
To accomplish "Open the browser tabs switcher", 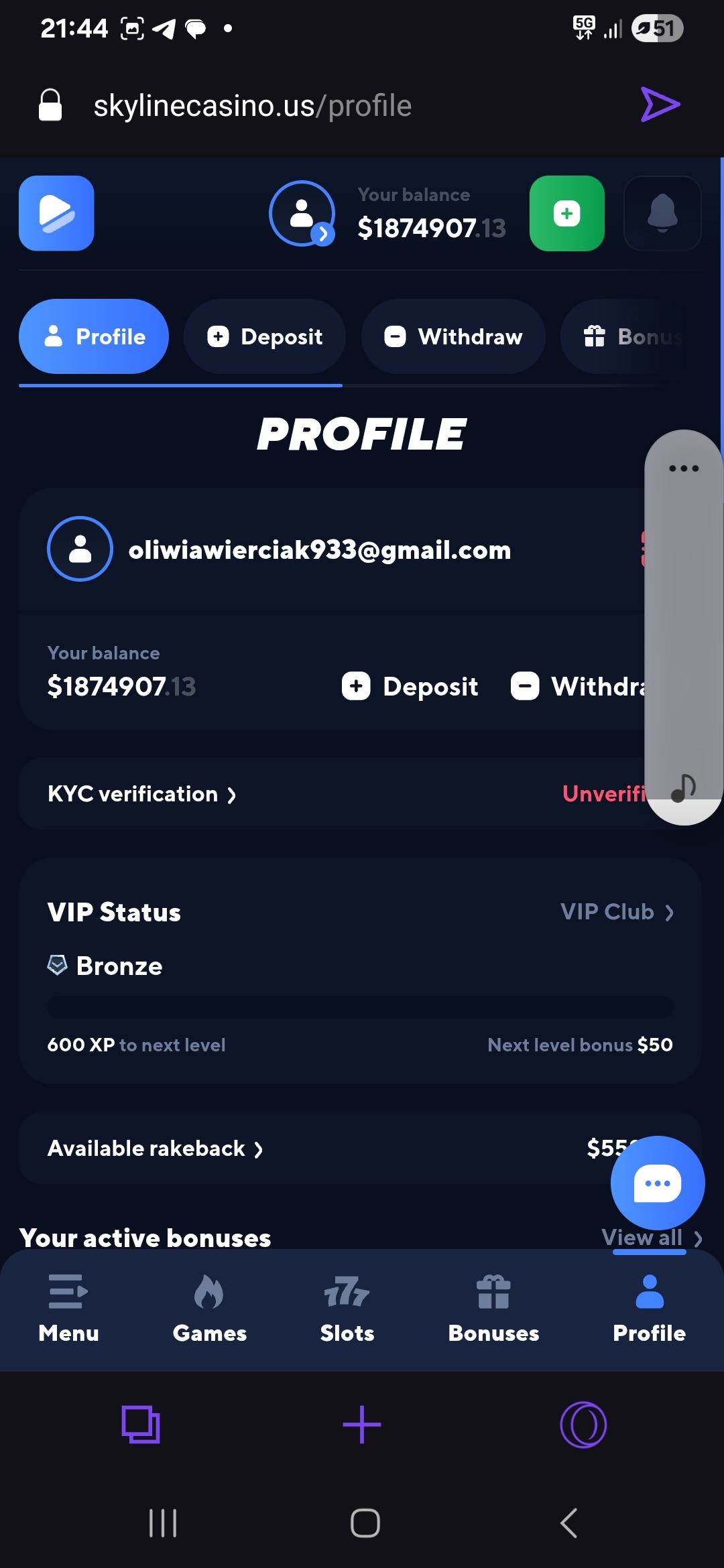I will pyautogui.click(x=141, y=1424).
